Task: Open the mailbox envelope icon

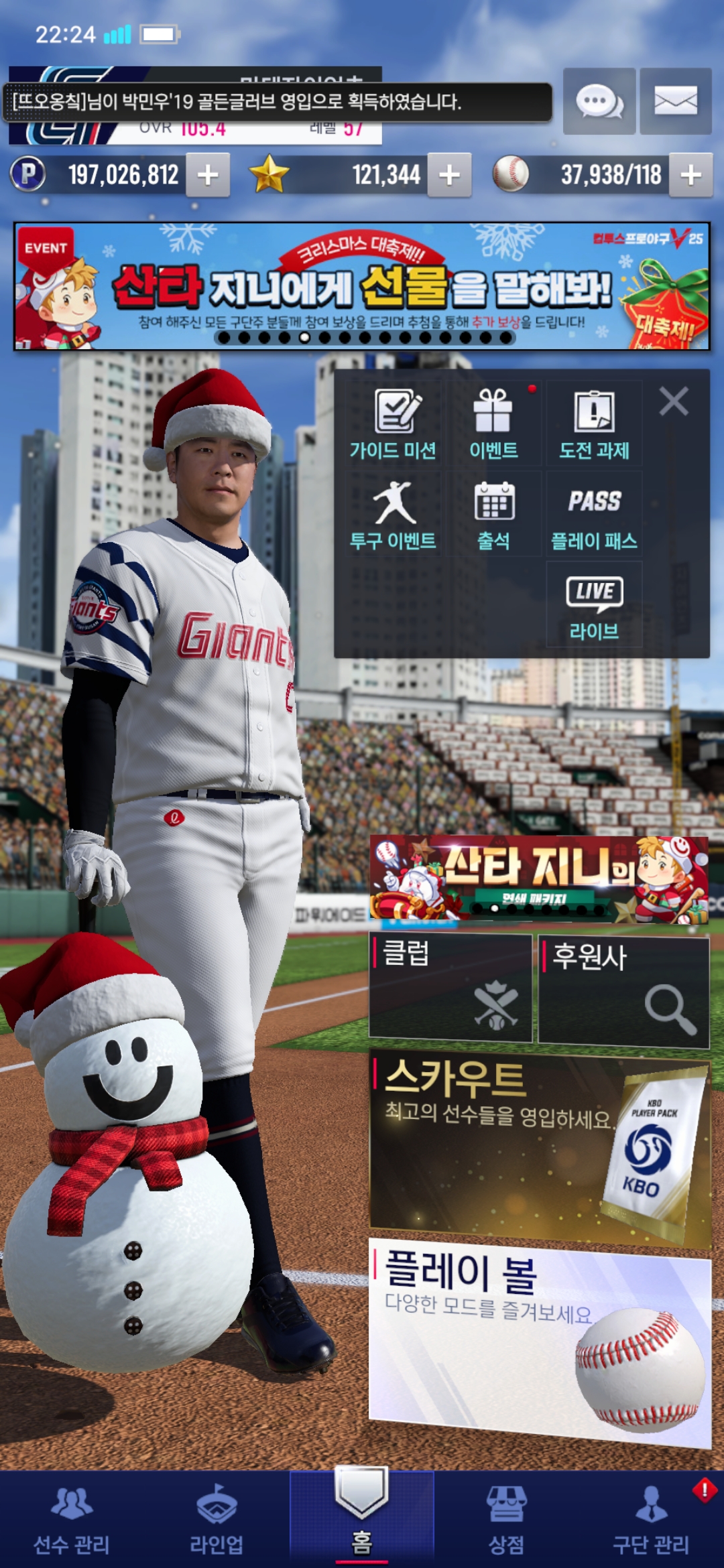Action: (675, 102)
